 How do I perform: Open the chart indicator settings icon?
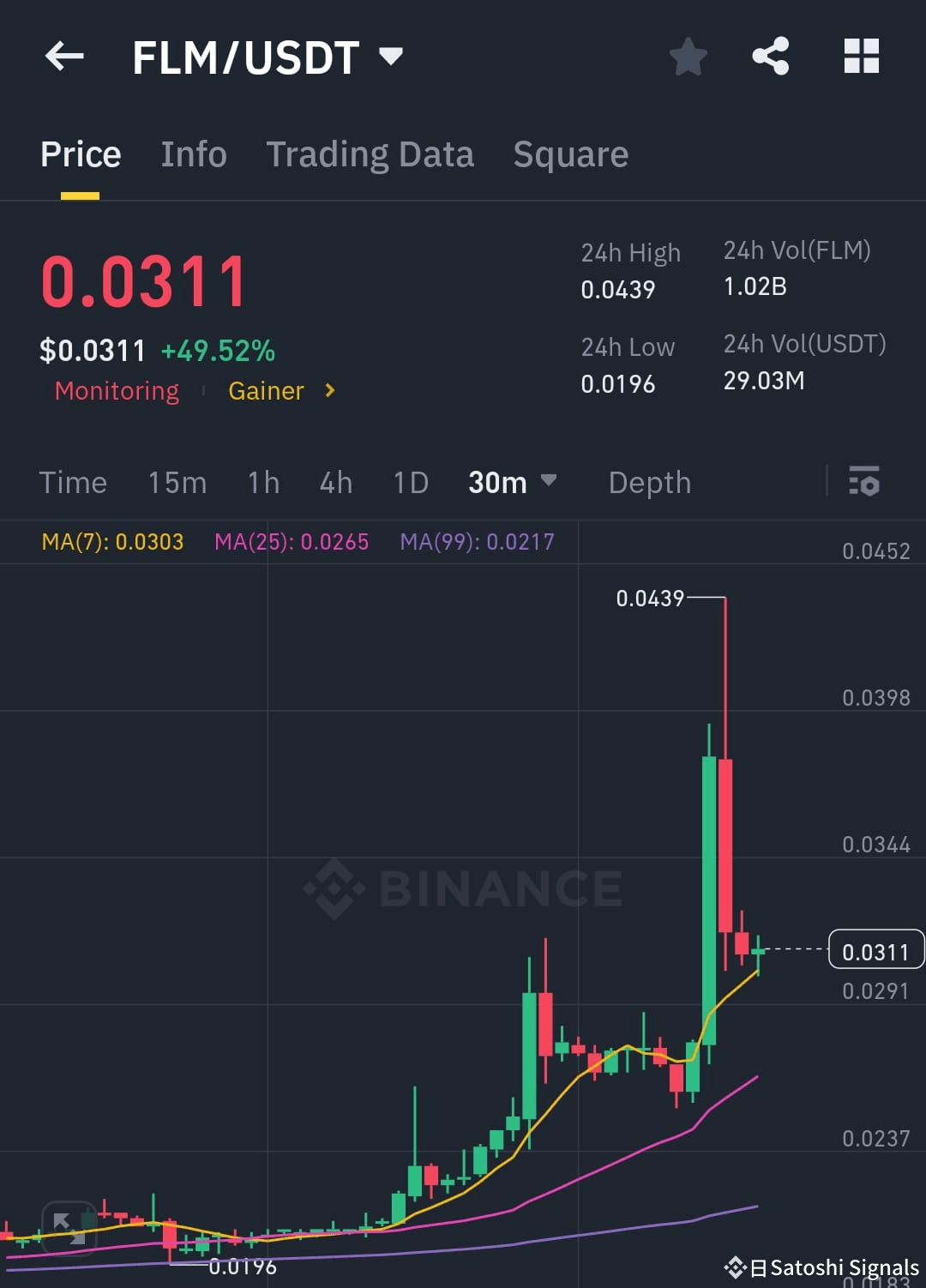865,482
